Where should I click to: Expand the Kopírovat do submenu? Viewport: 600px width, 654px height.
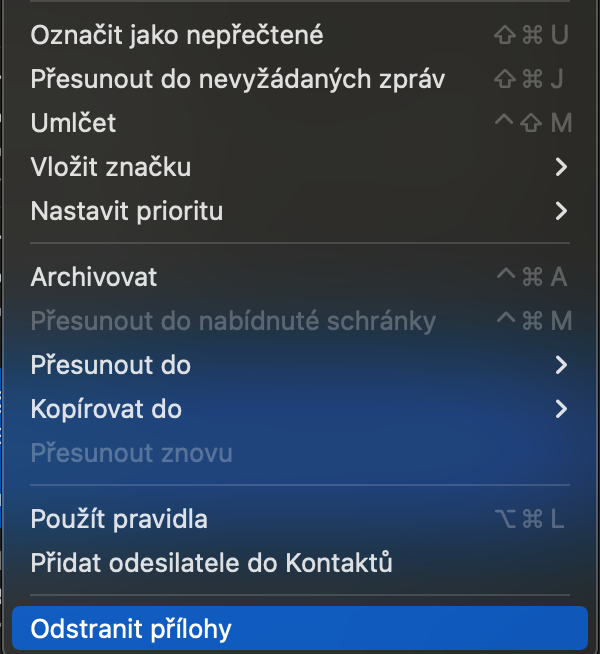click(106, 409)
